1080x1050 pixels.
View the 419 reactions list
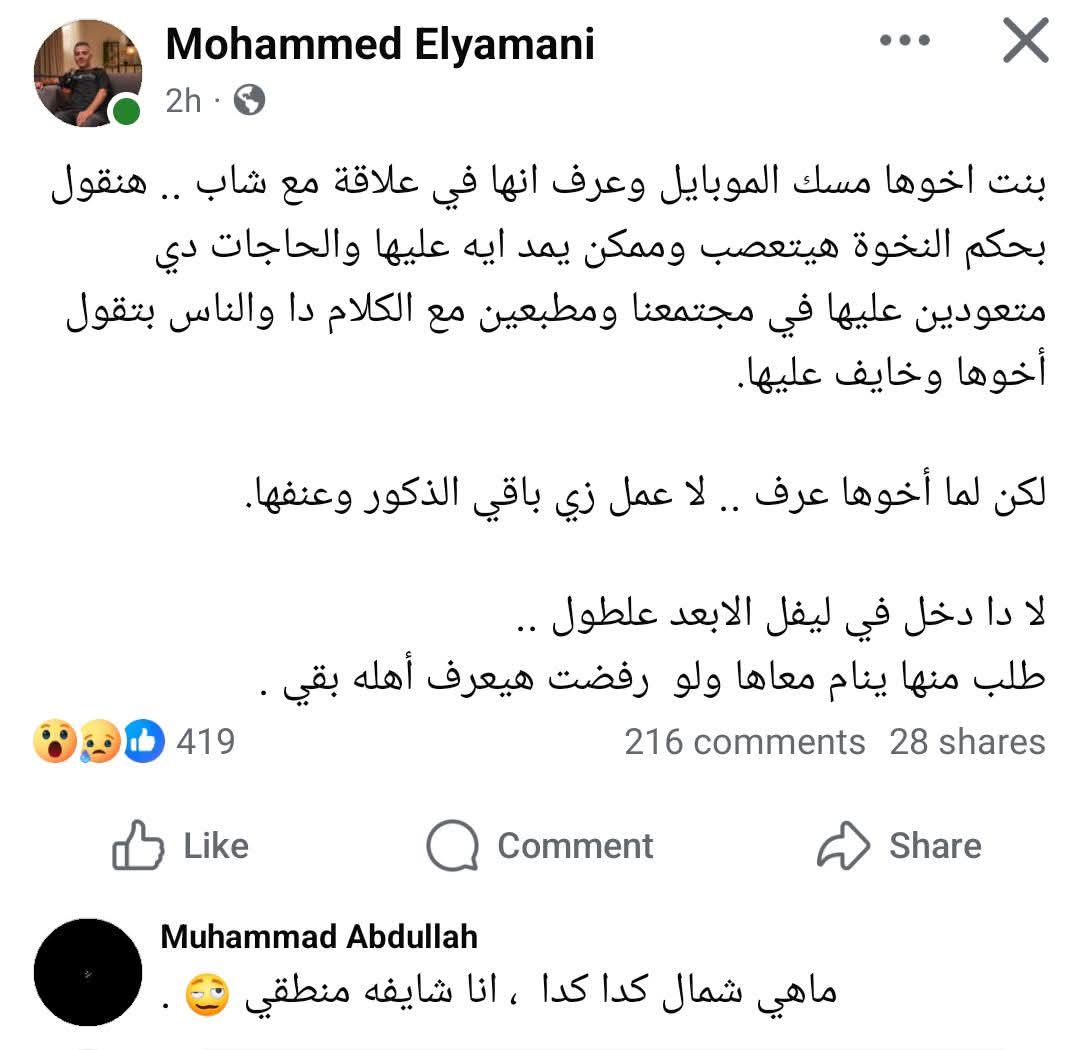134,742
